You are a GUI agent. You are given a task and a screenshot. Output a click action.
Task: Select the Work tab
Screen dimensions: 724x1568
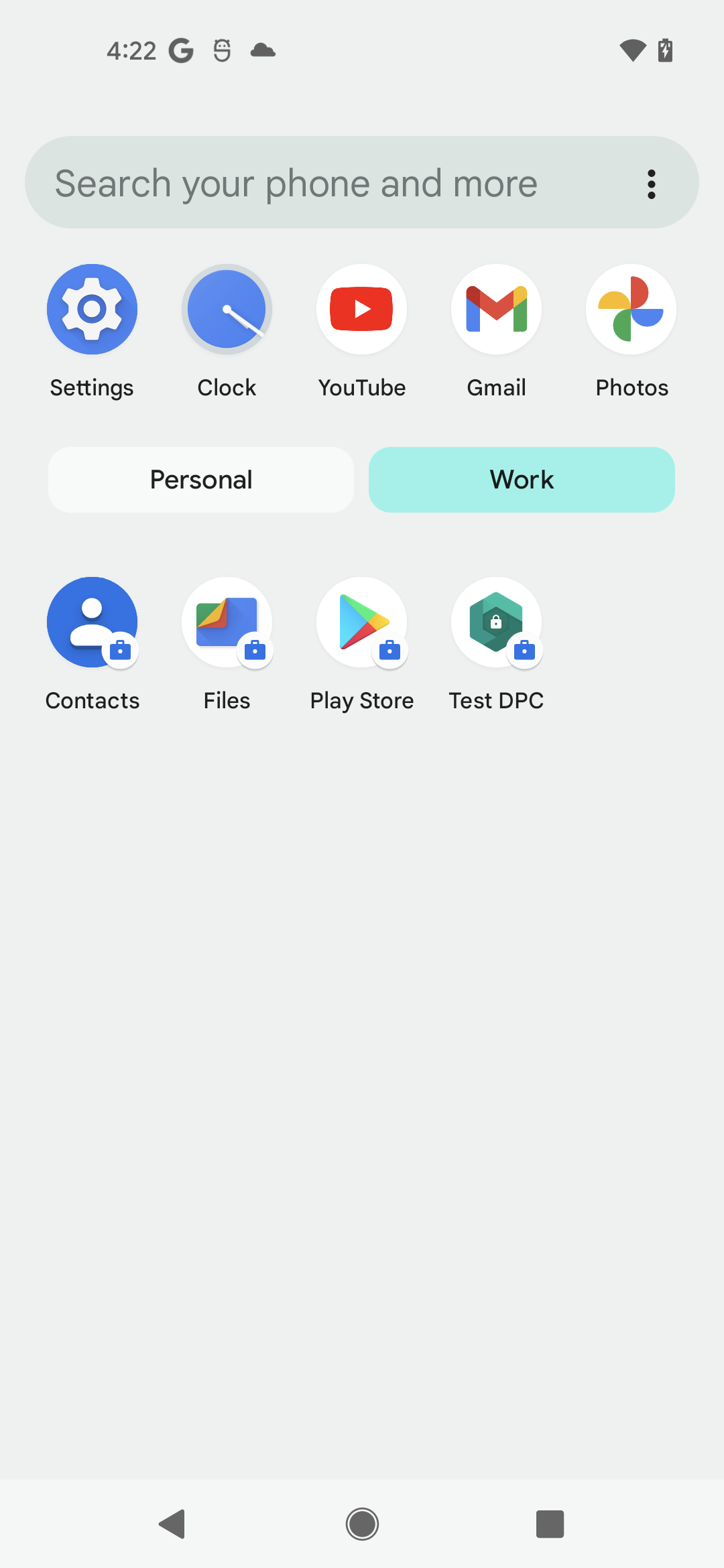[522, 480]
